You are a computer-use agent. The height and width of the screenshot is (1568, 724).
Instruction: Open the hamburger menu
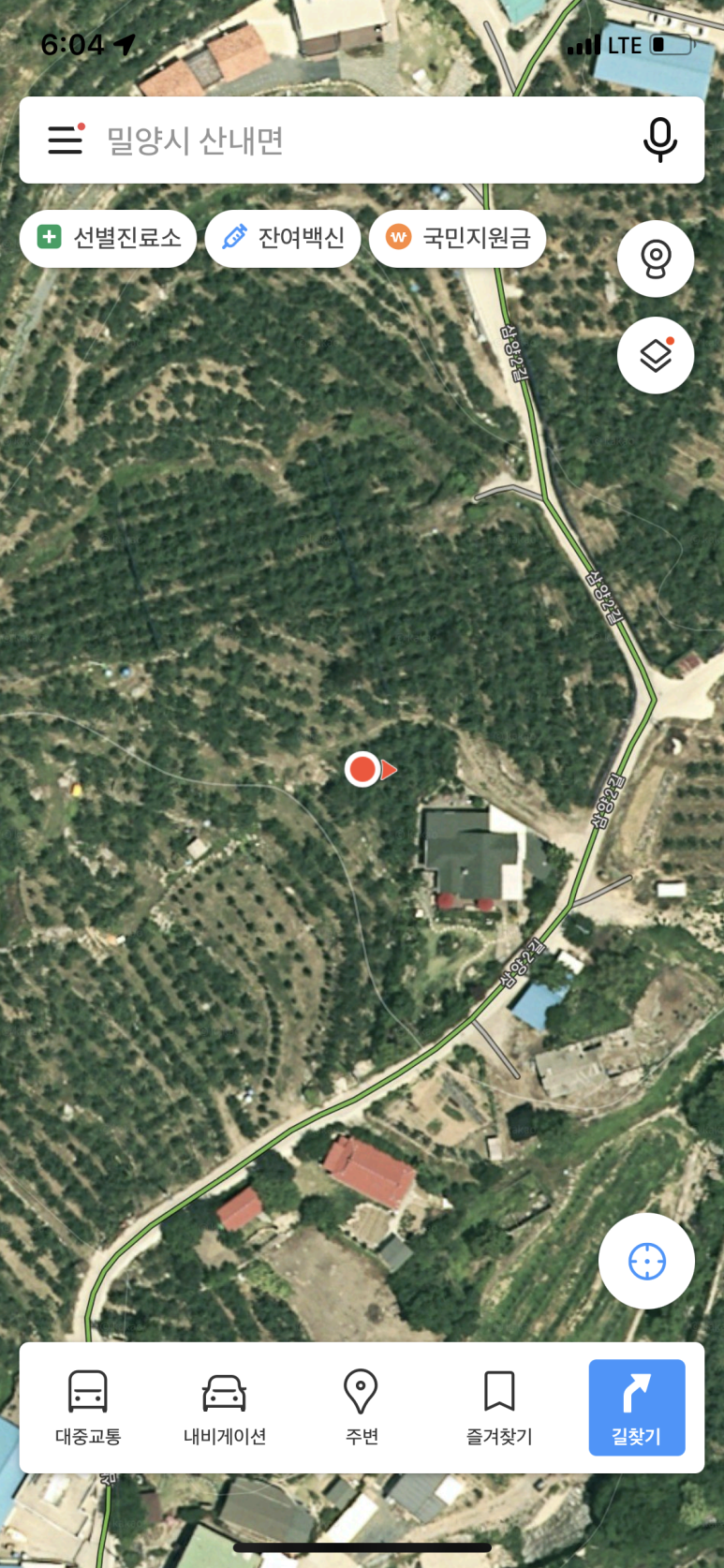click(x=66, y=141)
